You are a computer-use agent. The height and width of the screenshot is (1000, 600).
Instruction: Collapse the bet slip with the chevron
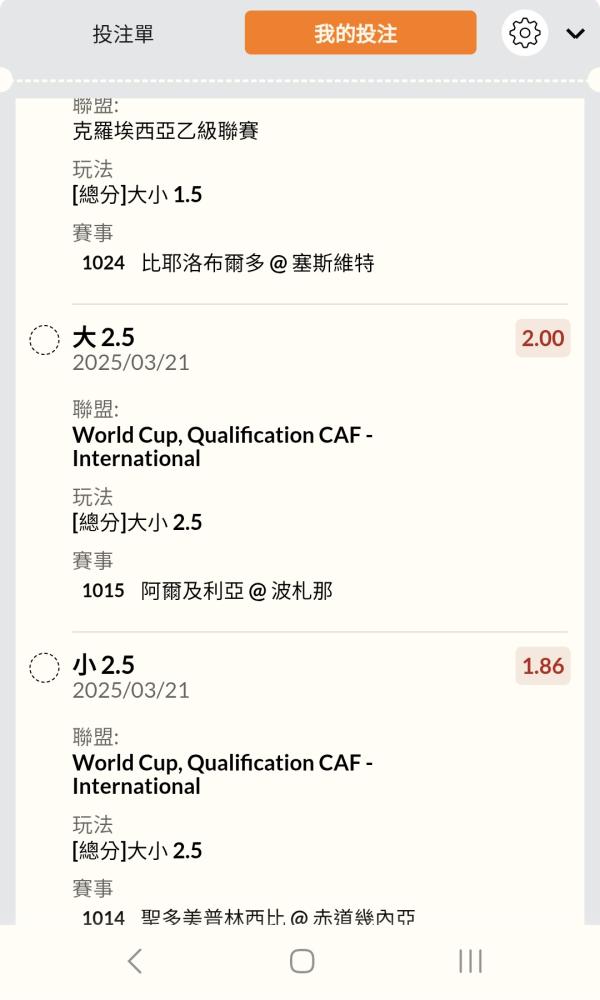(575, 34)
